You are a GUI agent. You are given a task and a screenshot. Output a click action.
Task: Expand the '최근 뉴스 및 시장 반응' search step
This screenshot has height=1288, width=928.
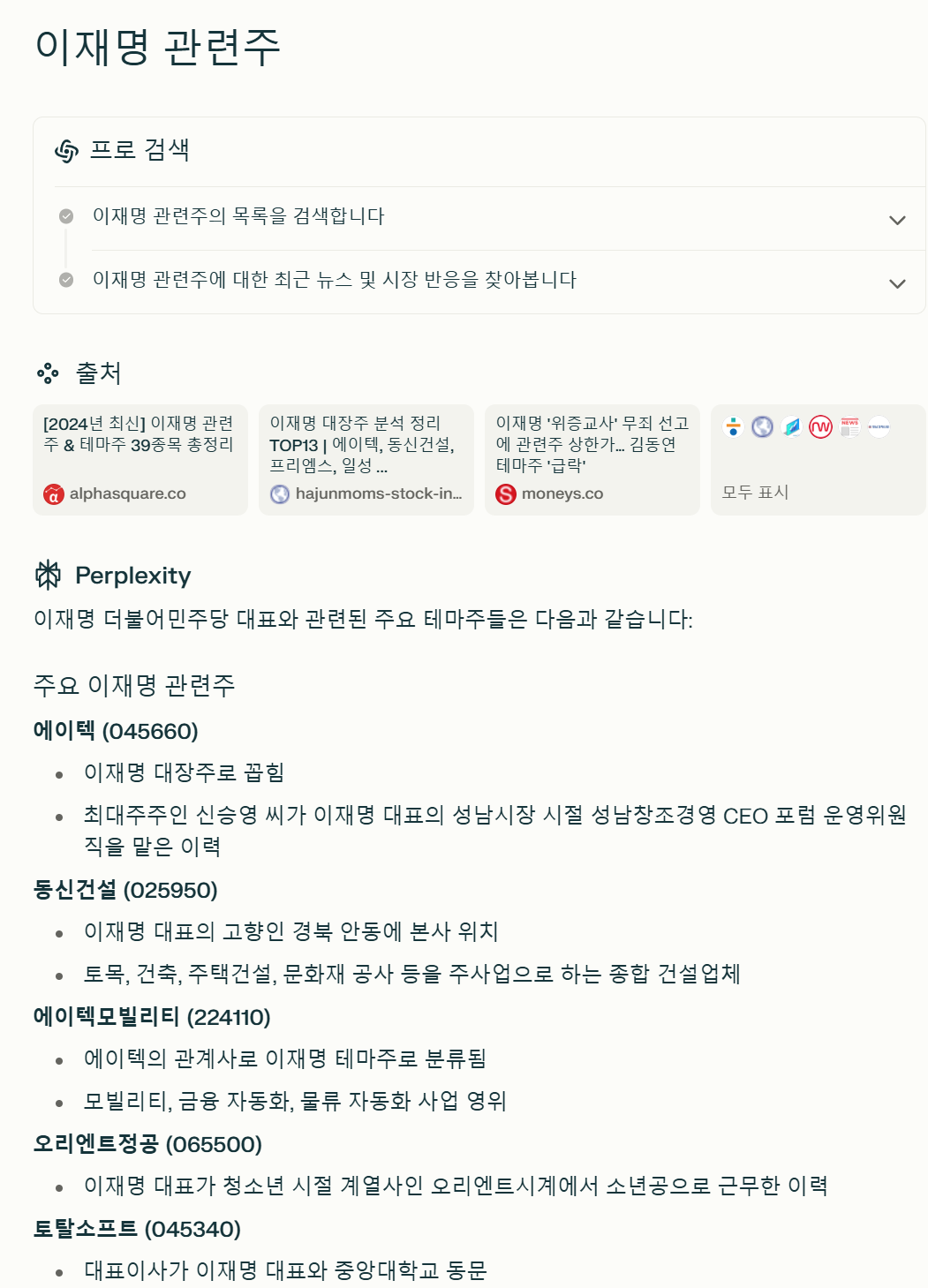tap(897, 283)
